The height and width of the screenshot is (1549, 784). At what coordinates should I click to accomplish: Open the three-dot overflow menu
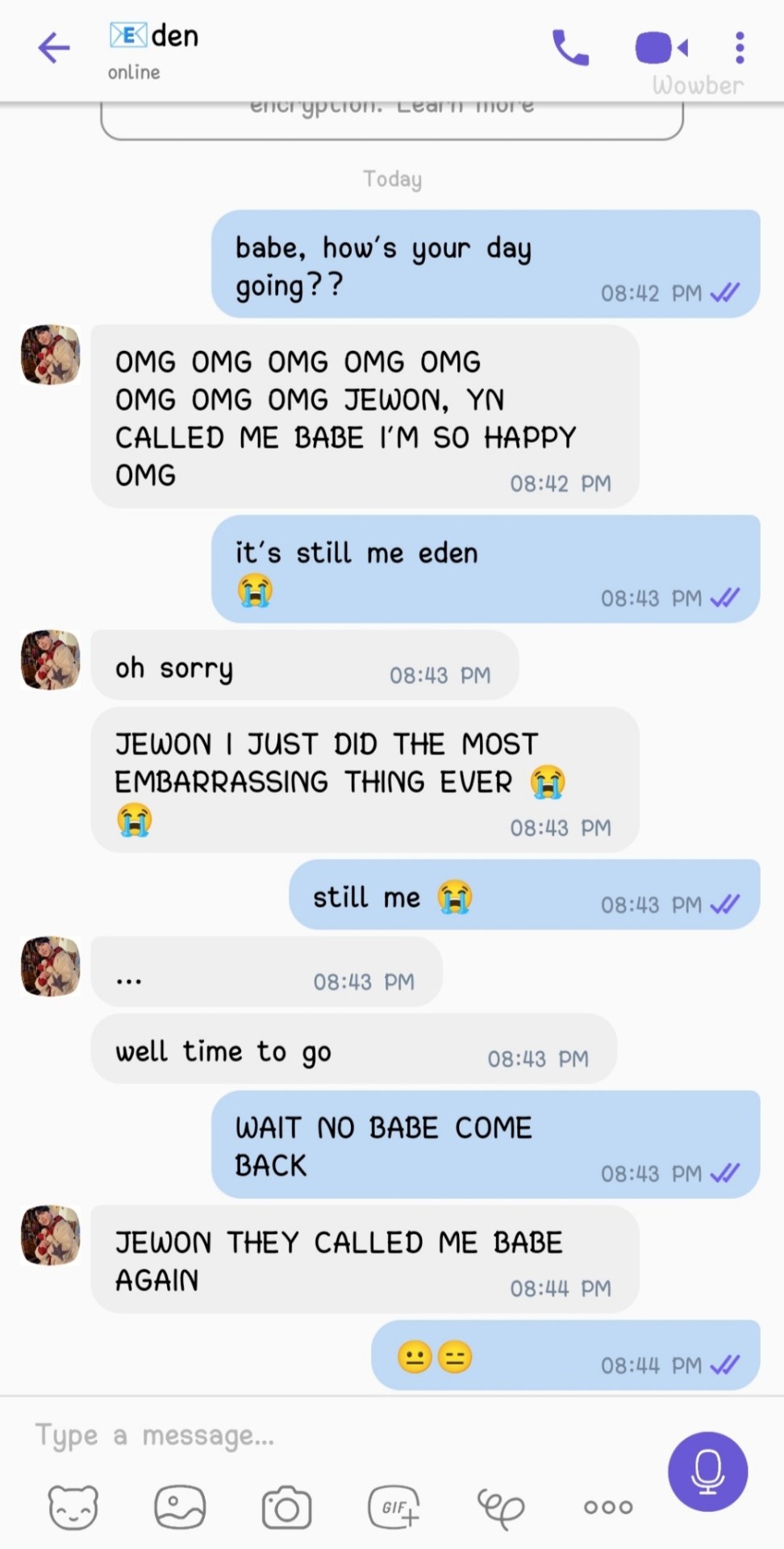coord(740,48)
